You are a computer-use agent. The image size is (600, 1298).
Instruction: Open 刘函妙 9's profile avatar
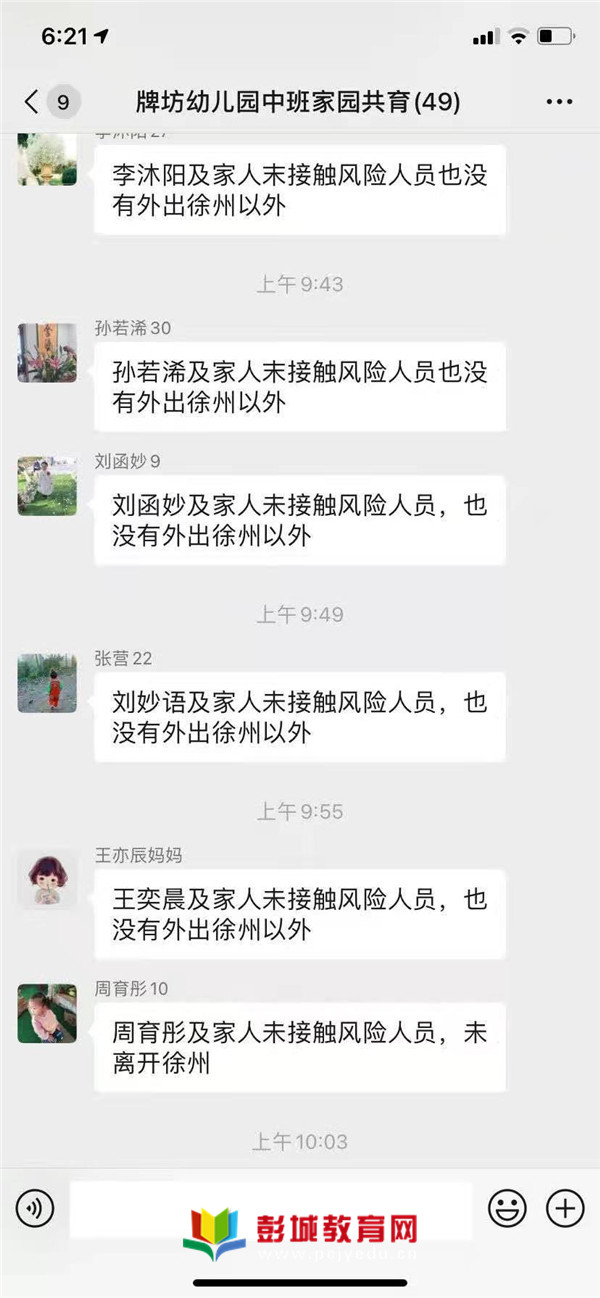(47, 486)
